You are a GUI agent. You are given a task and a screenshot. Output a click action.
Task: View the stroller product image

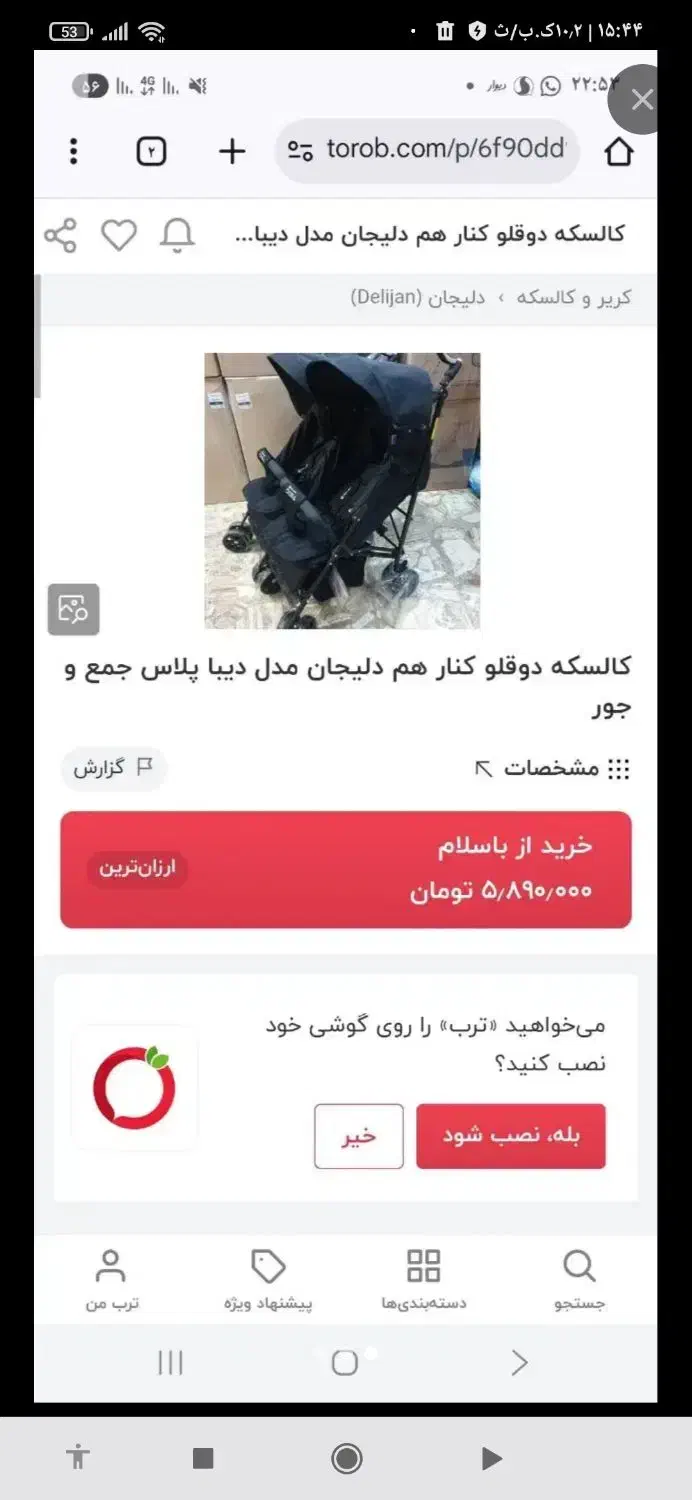(342, 490)
